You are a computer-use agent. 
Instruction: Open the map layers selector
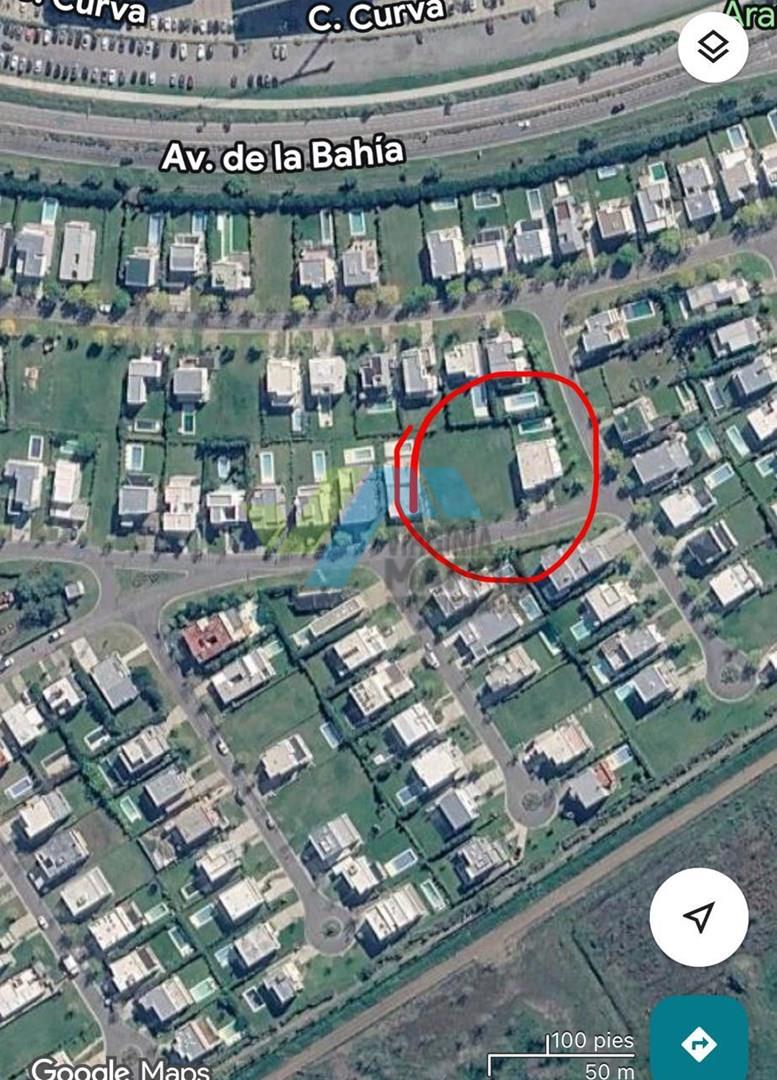coord(713,48)
